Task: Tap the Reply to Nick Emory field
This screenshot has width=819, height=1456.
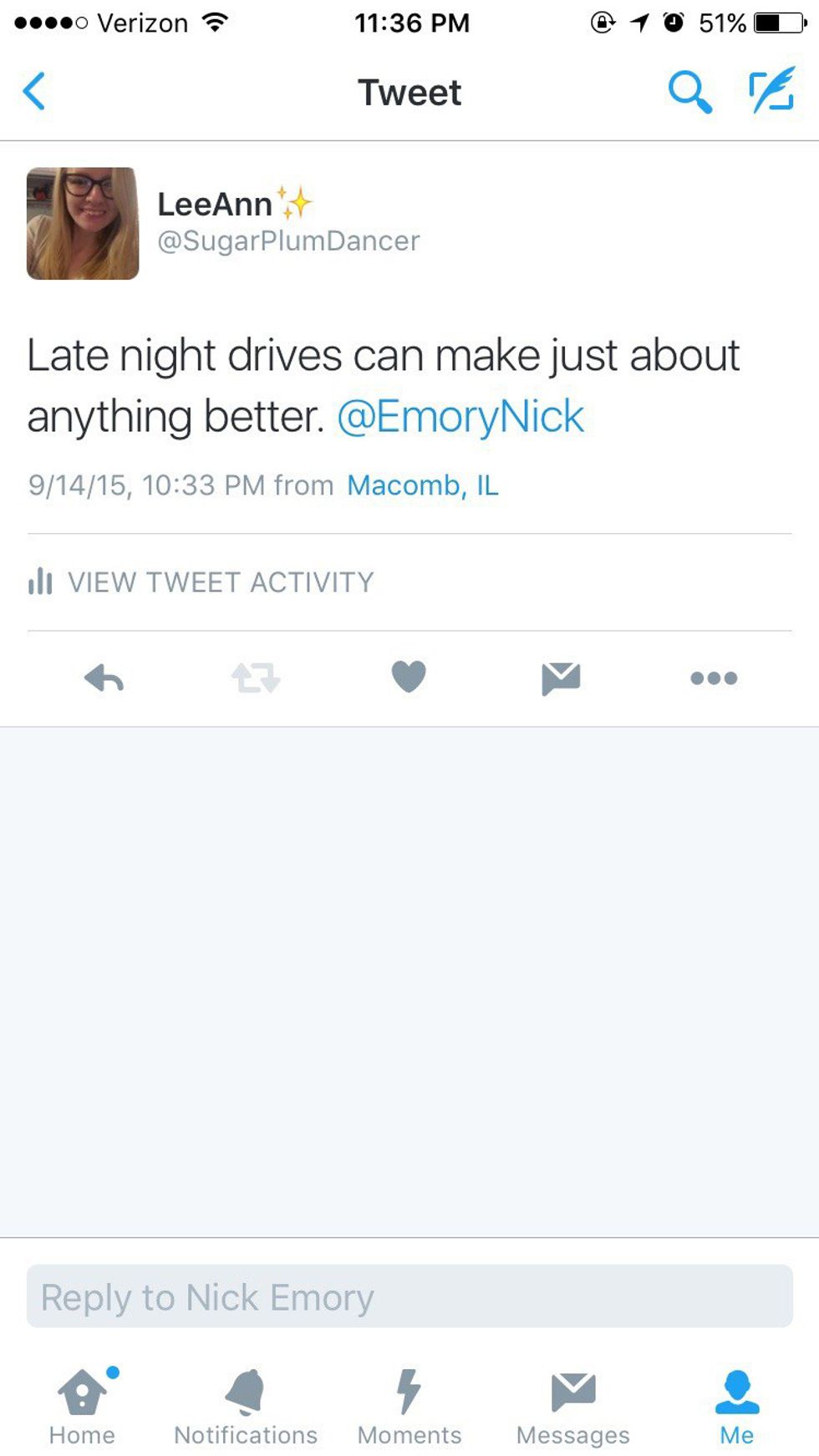Action: pyautogui.click(x=409, y=1296)
